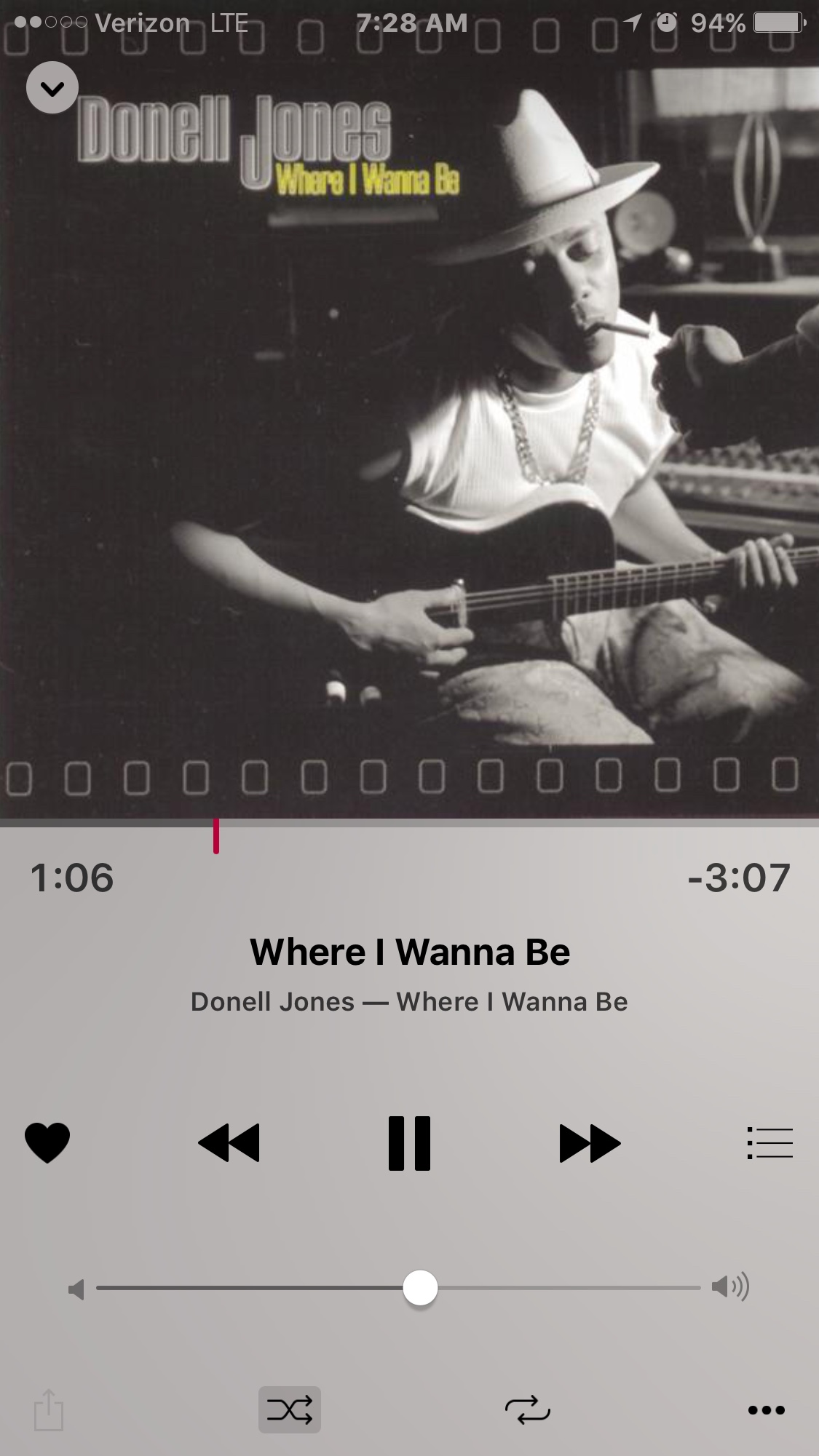Unlike the song with the heart

[x=47, y=1142]
